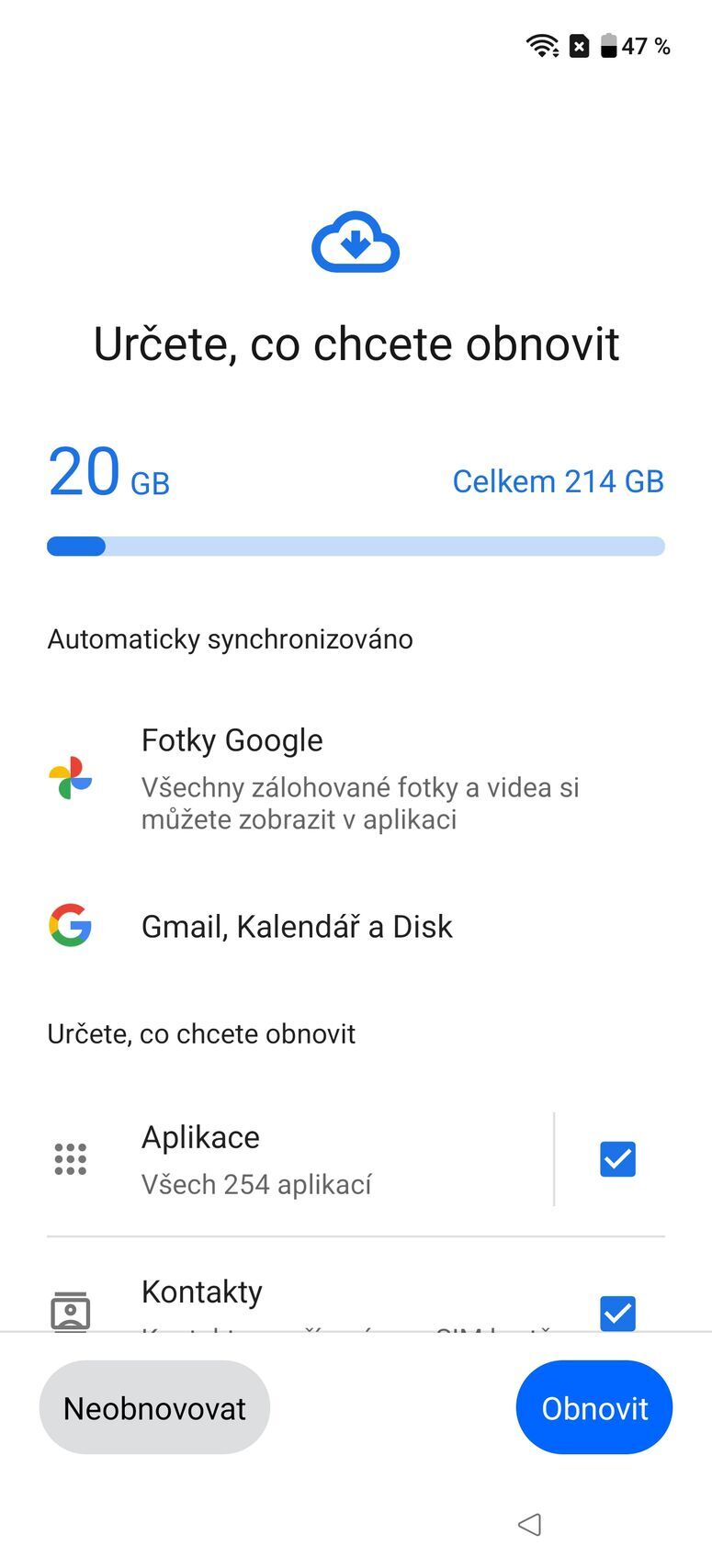Click the cloud download restore icon

356,241
